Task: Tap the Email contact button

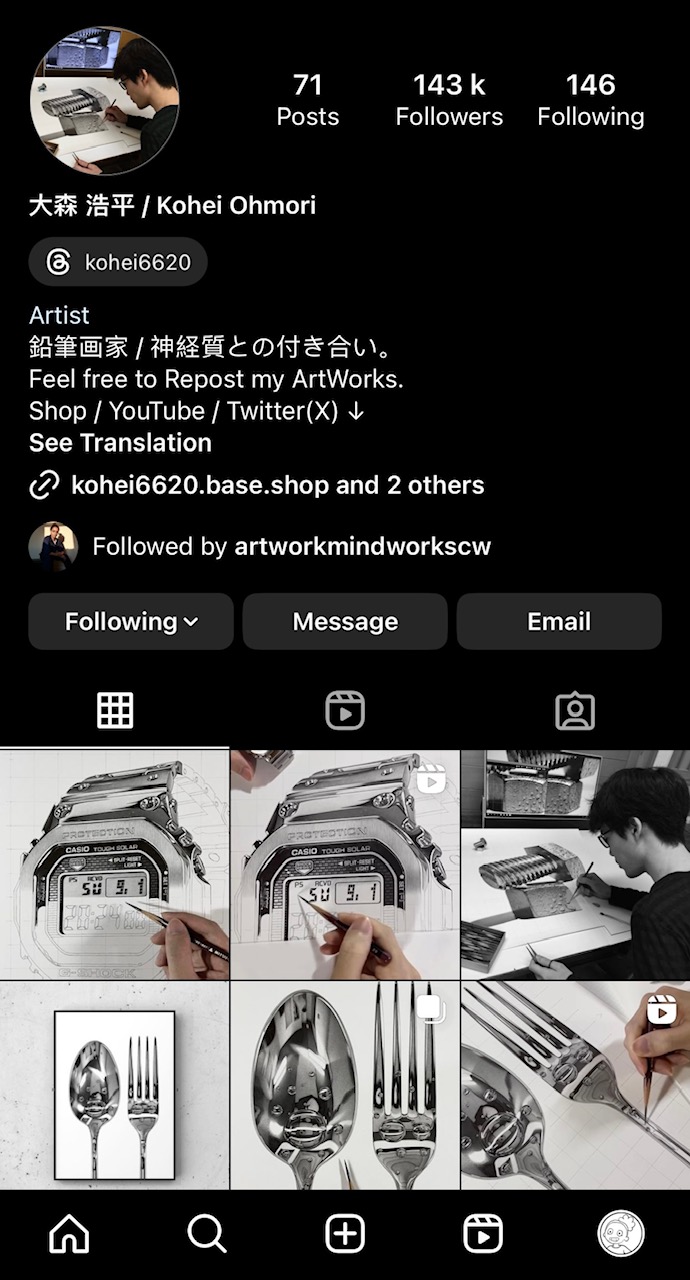Action: point(559,621)
